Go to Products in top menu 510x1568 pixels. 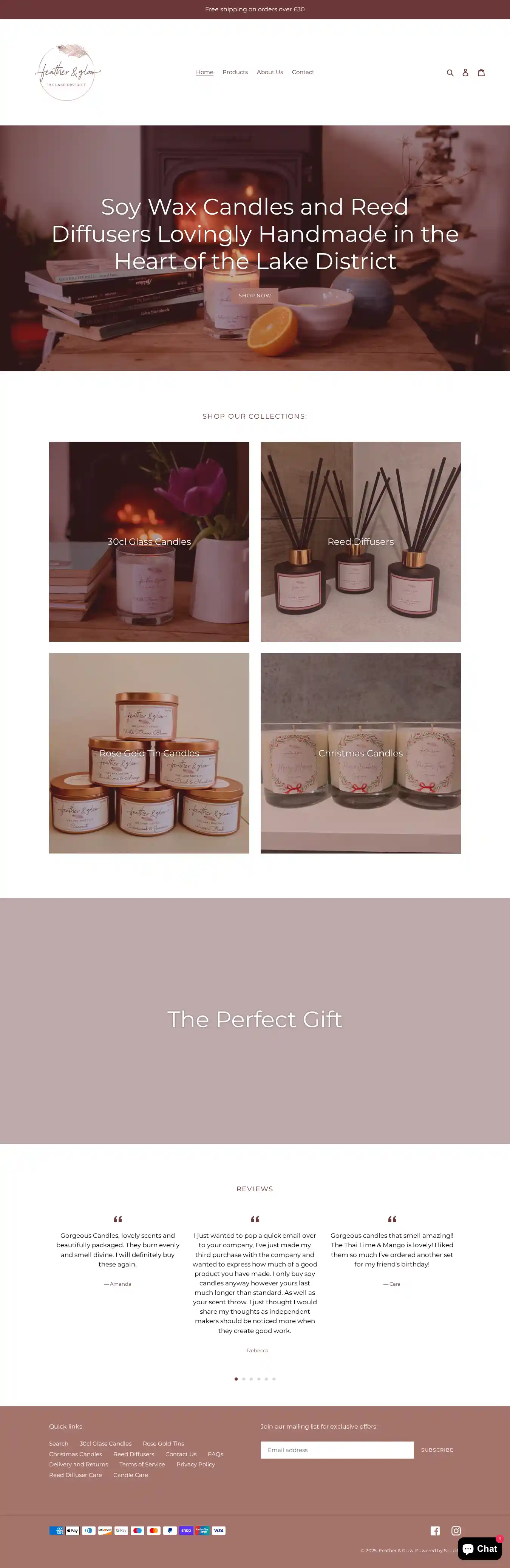click(235, 73)
